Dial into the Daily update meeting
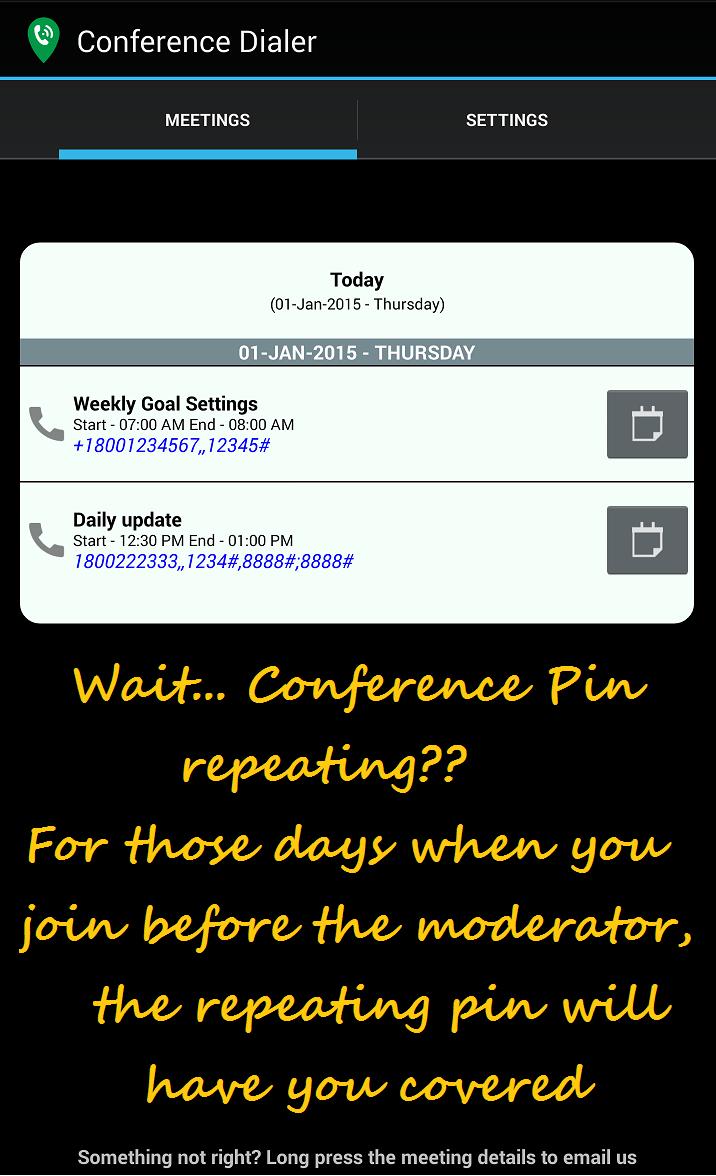This screenshot has width=716, height=1176. pyautogui.click(x=47, y=540)
